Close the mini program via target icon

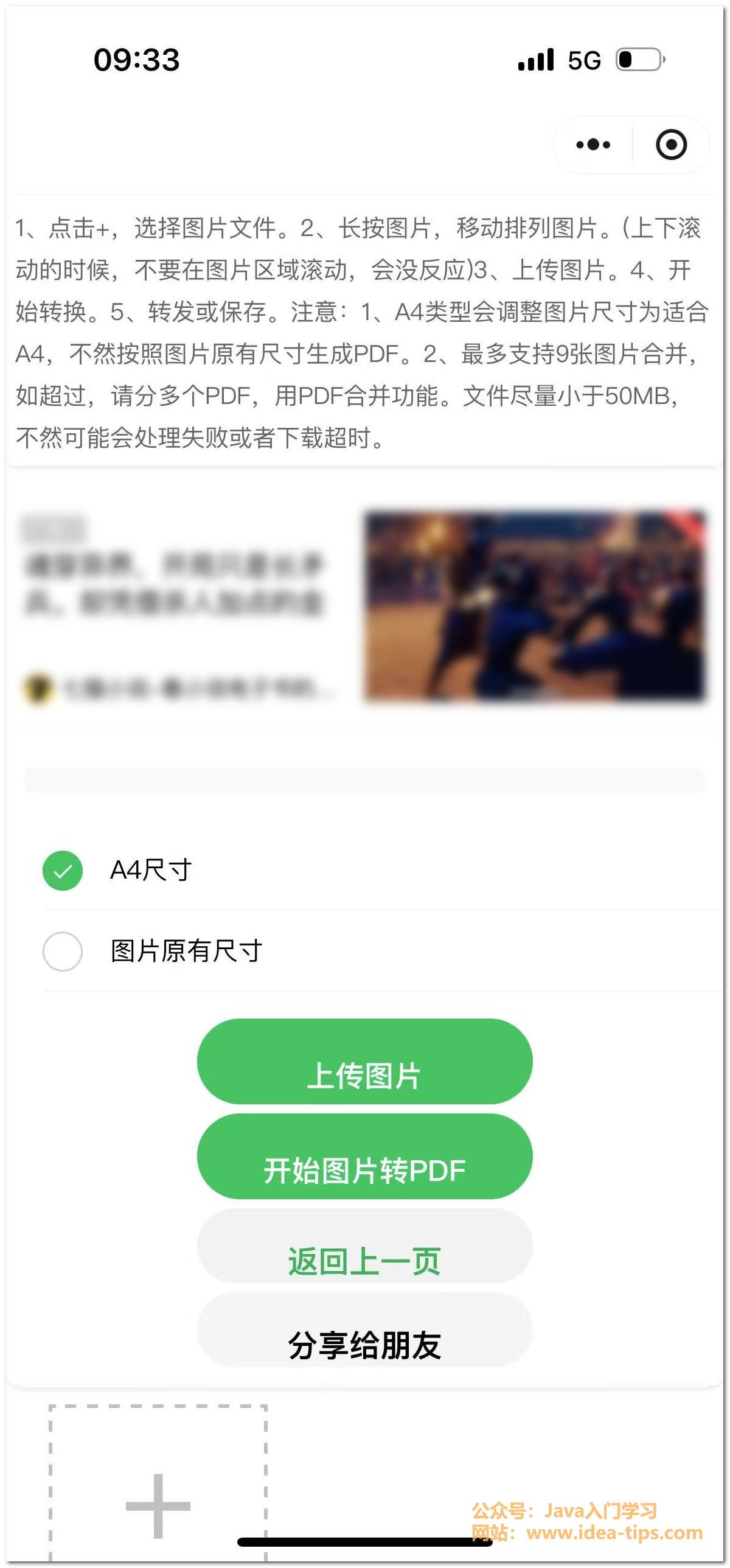[x=671, y=145]
